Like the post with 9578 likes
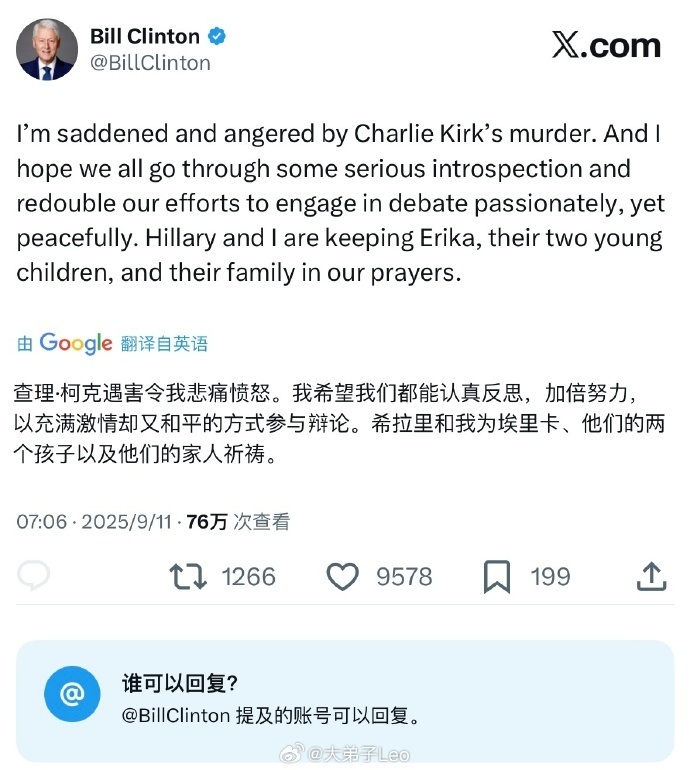 point(343,576)
